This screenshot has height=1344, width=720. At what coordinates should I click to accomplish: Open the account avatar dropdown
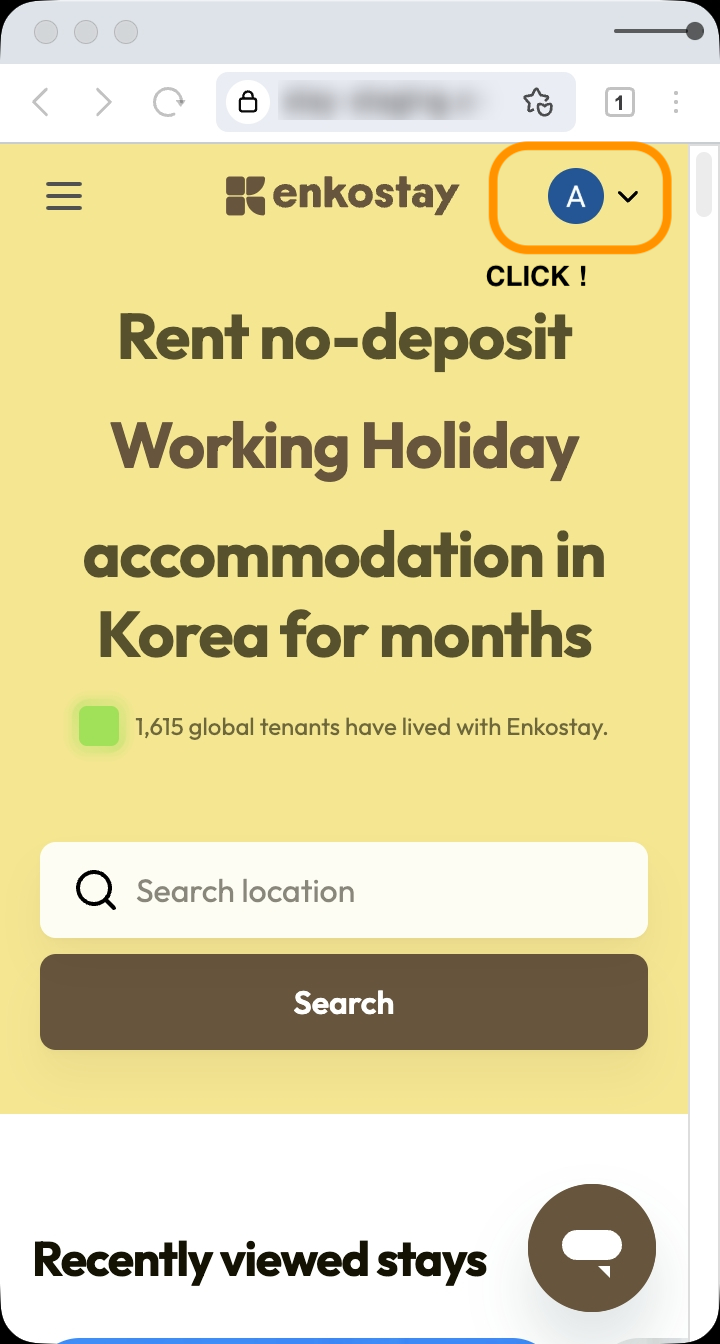[592, 196]
